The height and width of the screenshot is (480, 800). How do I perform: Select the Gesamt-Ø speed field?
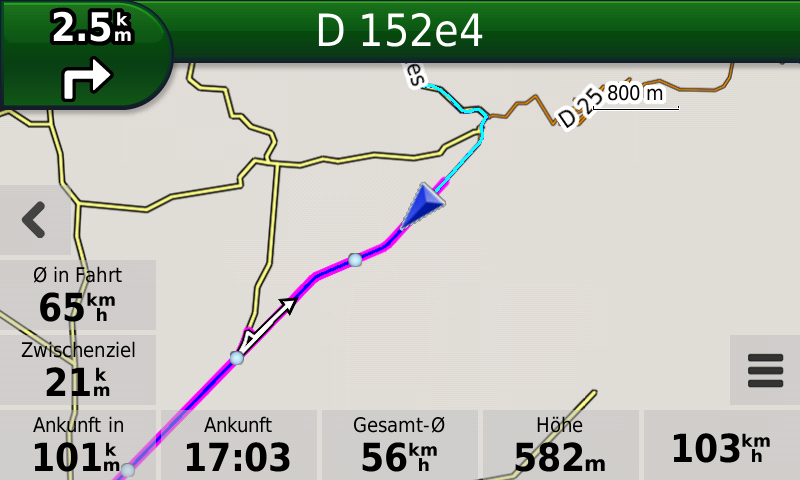[399, 444]
